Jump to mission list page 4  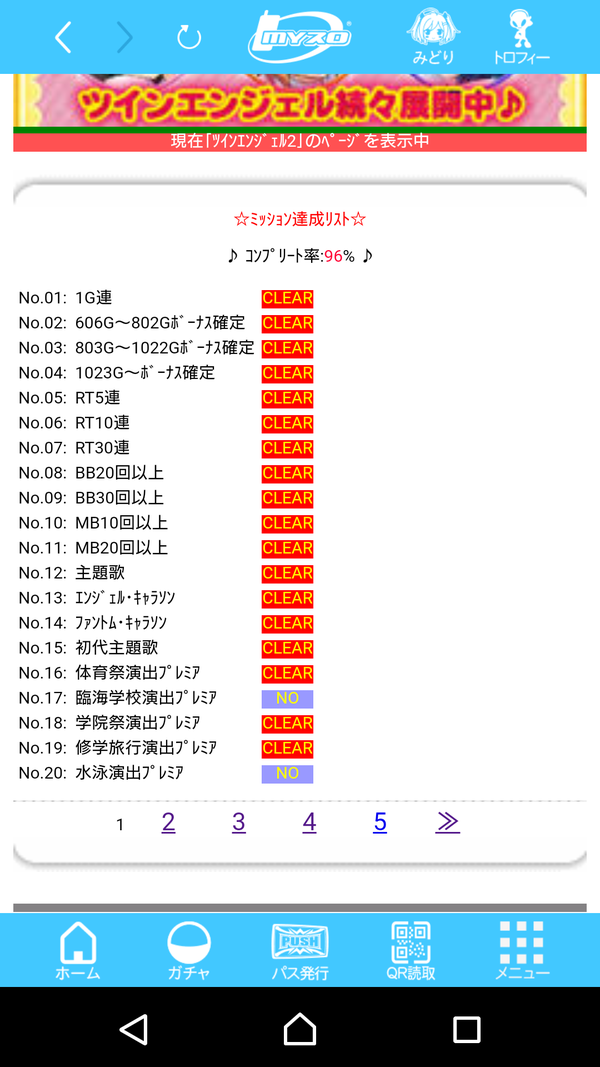click(310, 823)
